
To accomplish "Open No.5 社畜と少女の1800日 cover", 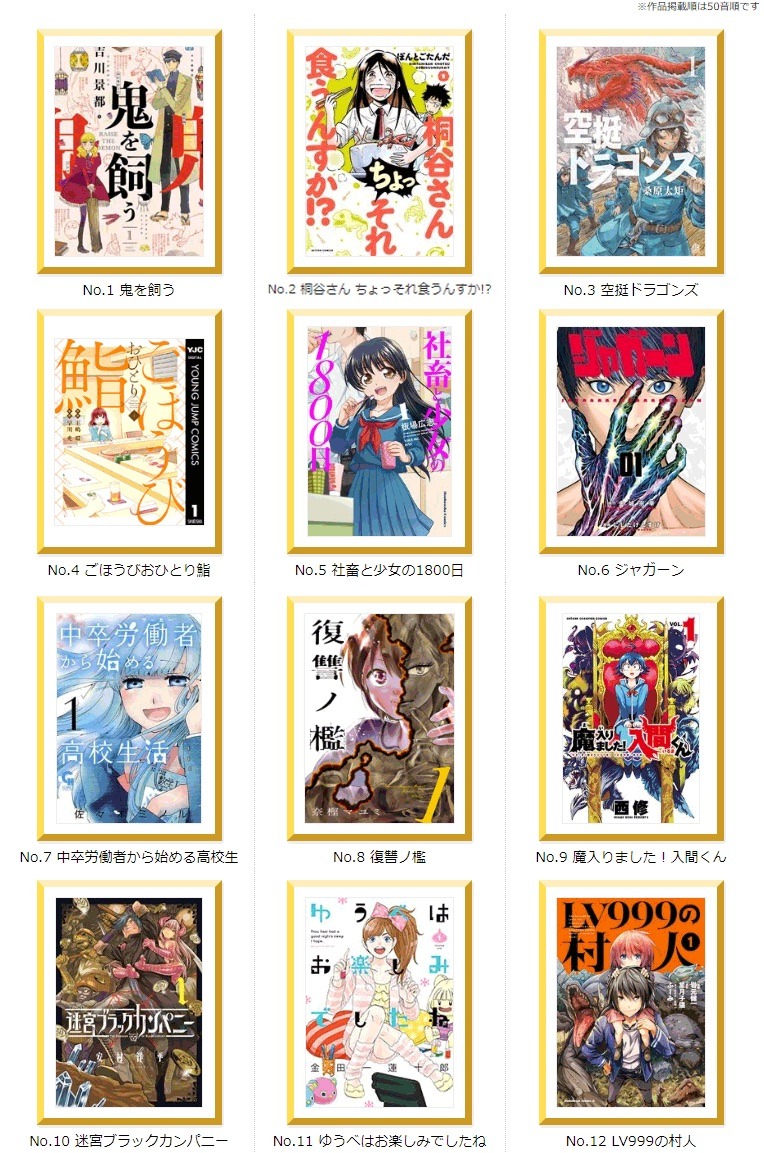I will tap(380, 432).
